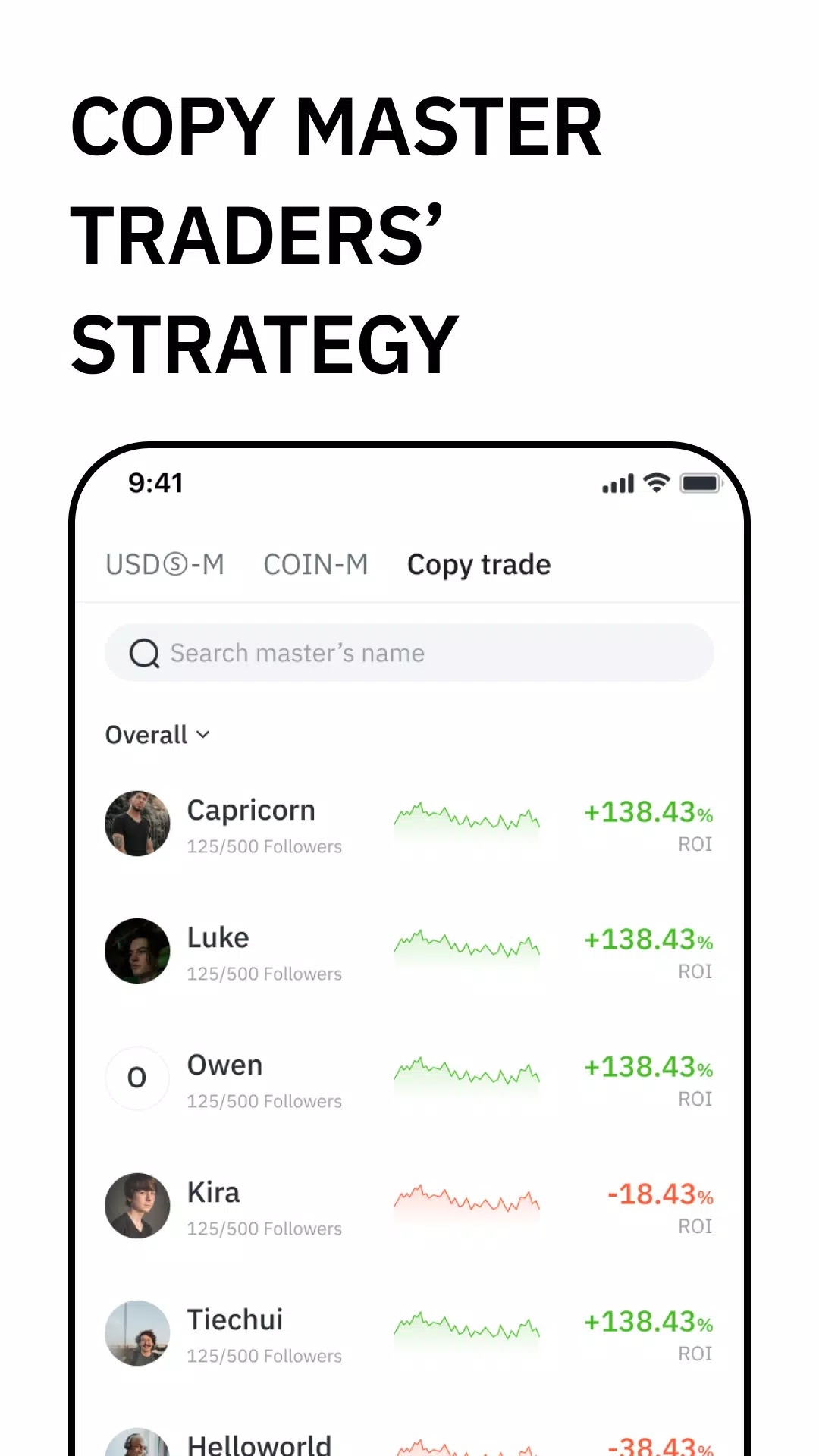Click Owen's circular initial avatar
The image size is (819, 1456).
[x=137, y=1078]
